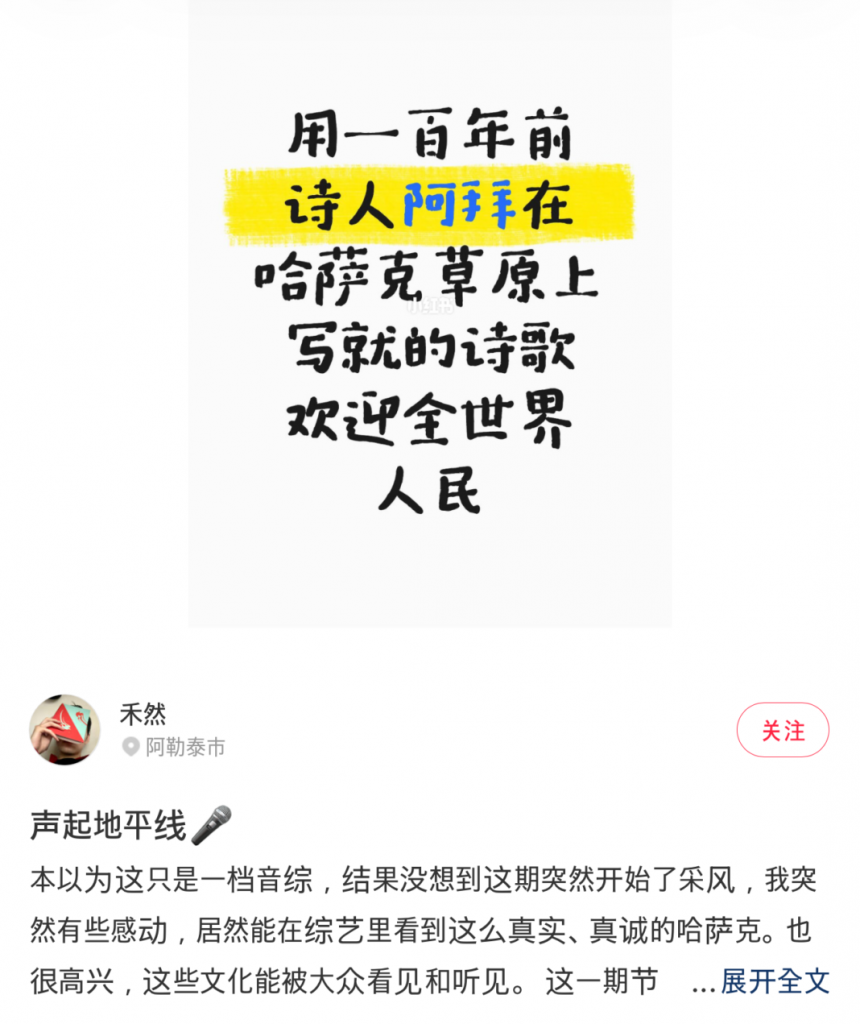The width and height of the screenshot is (860, 1024).
Task: Open 禾然's profile avatar
Action: pyautogui.click(x=65, y=730)
